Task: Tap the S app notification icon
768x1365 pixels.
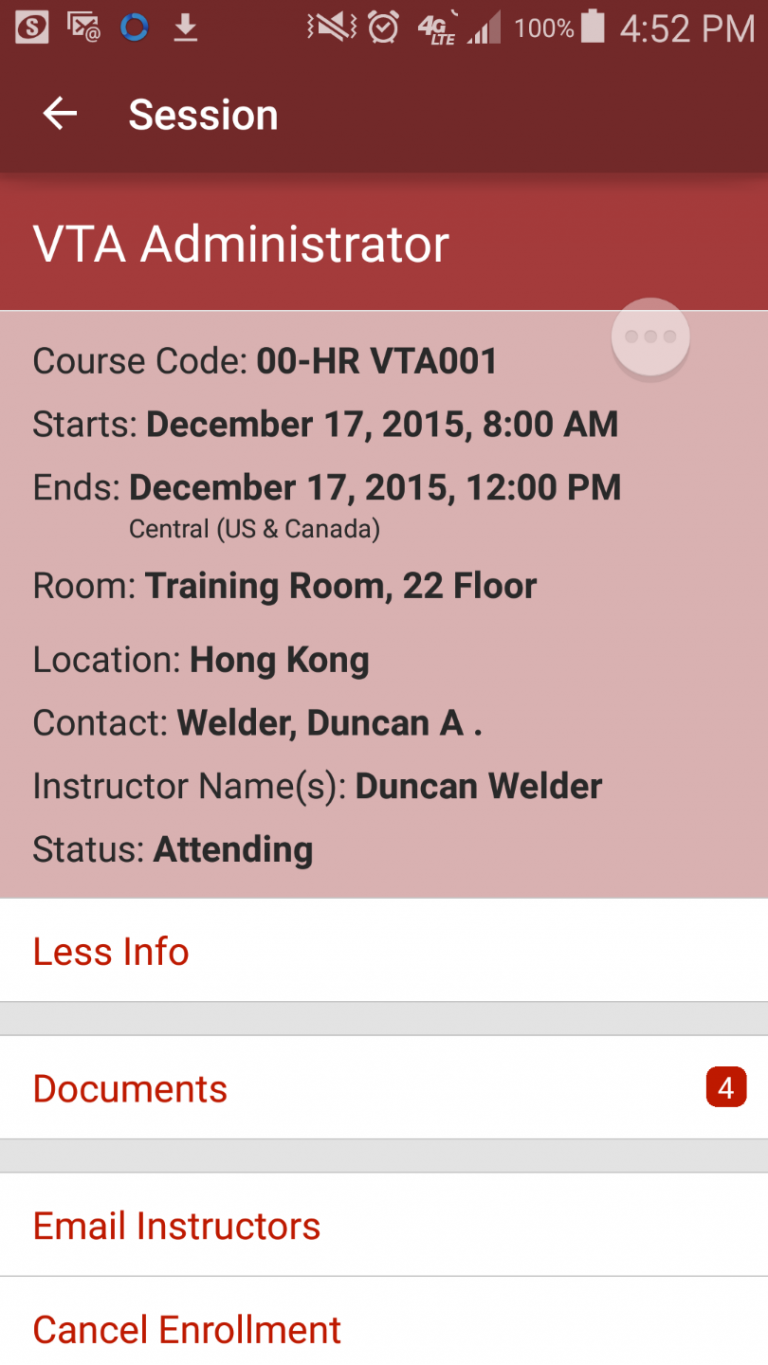Action: 32,27
